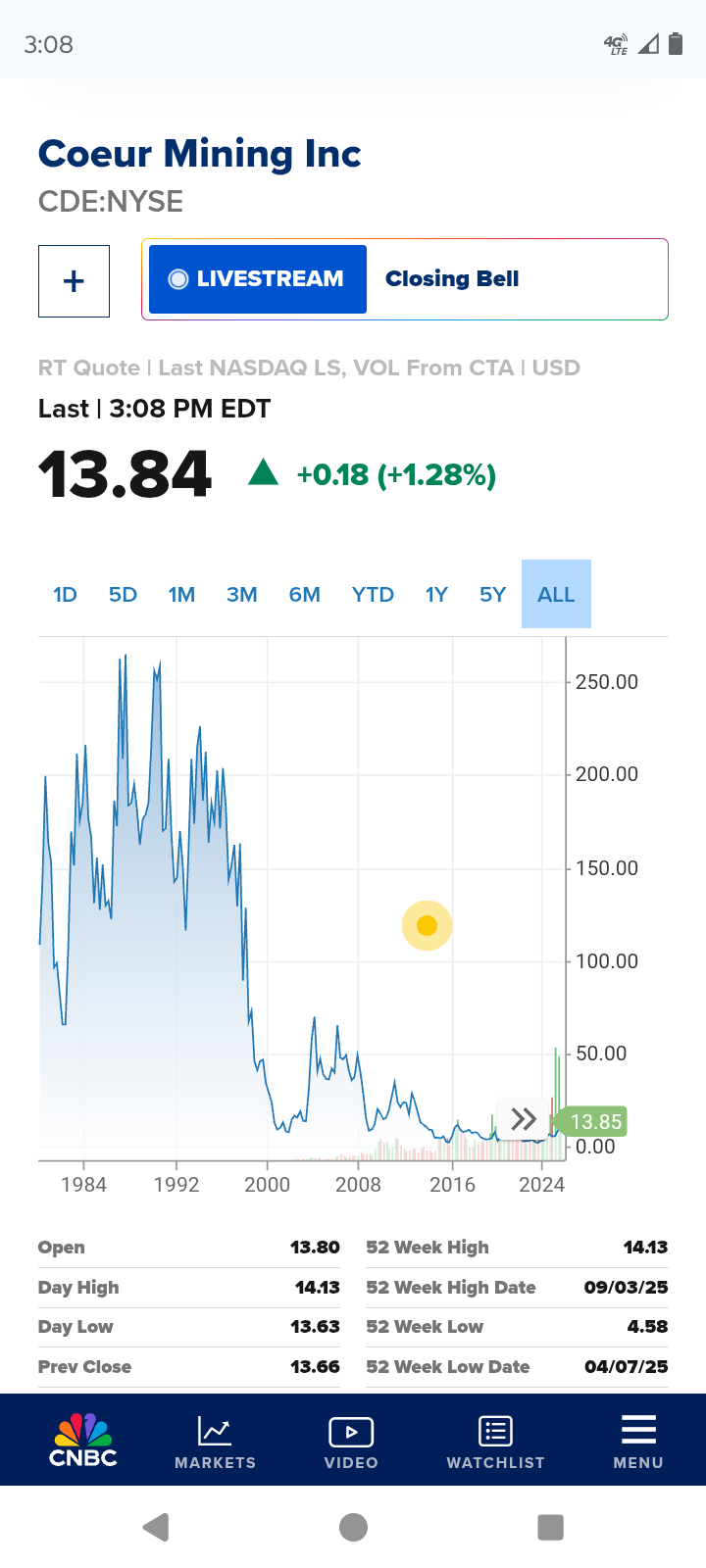The image size is (706, 1568).
Task: Select the 1M chart range
Action: point(181,595)
